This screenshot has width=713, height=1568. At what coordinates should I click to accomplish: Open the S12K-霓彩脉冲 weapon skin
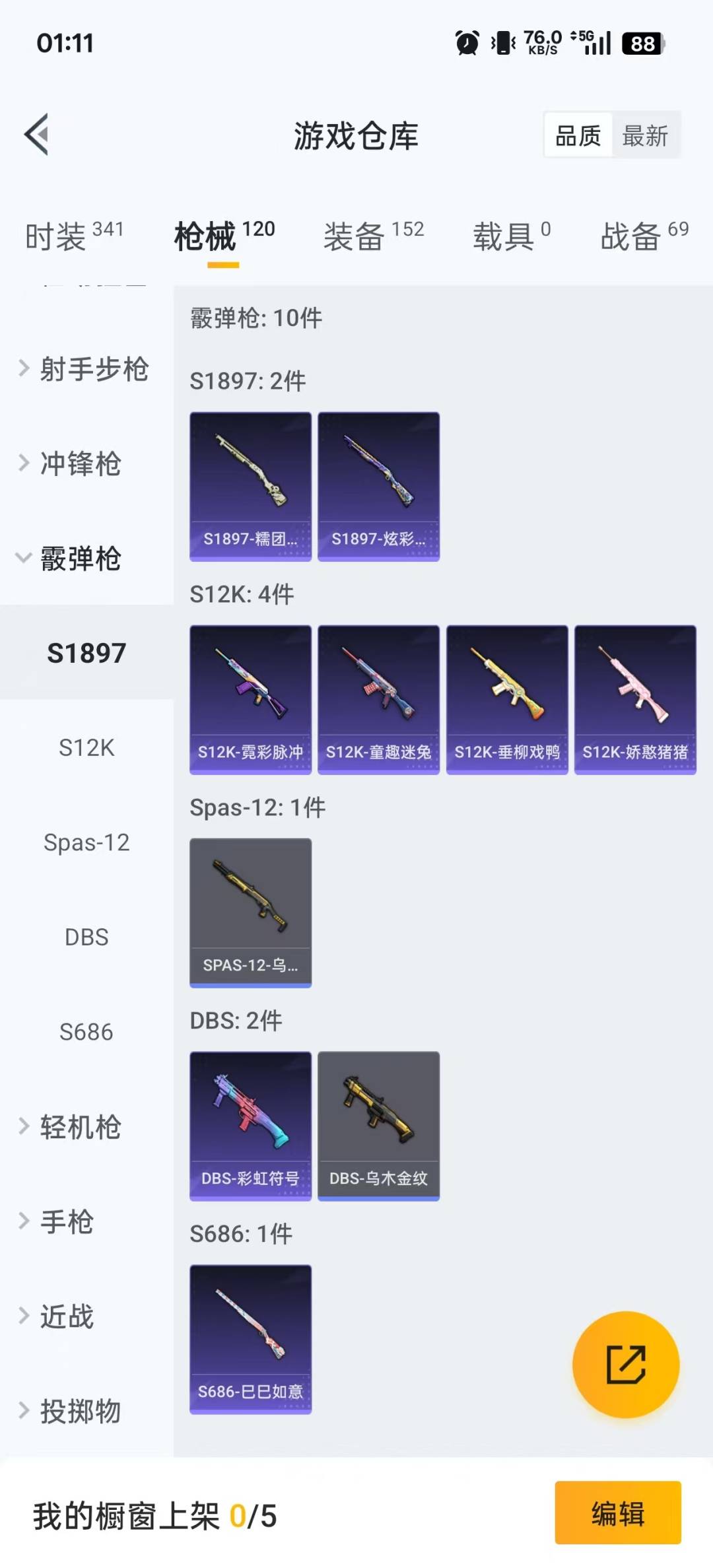(x=250, y=700)
